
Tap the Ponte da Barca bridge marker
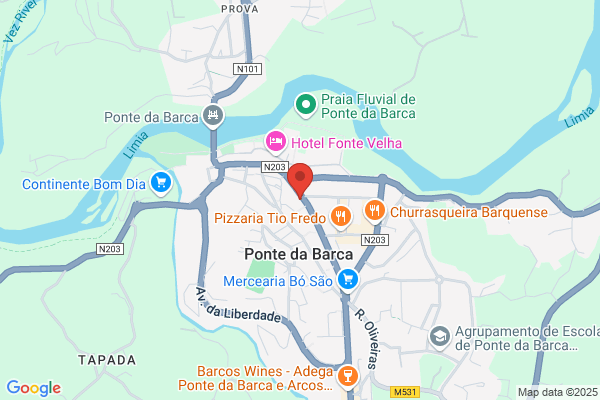[x=213, y=116]
